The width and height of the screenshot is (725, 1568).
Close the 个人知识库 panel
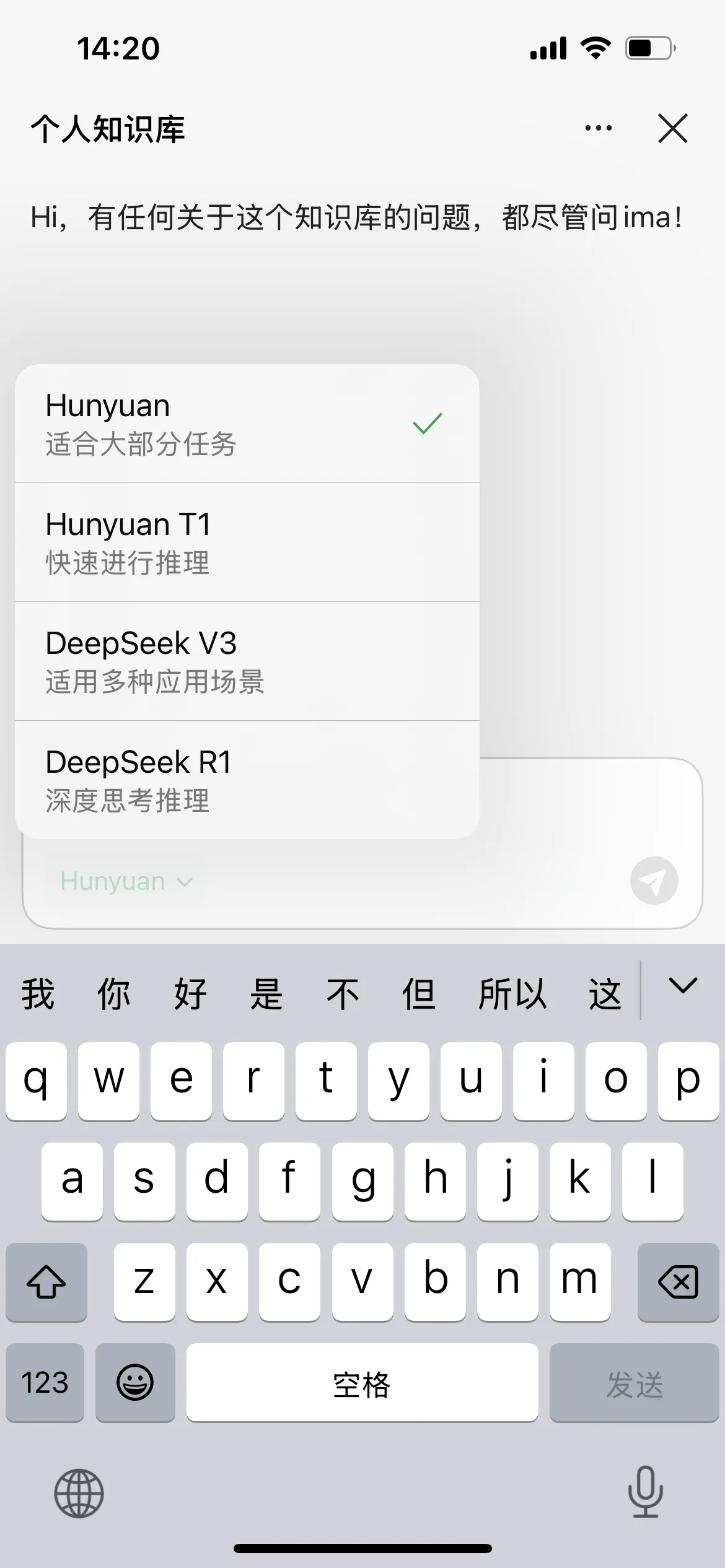pos(672,128)
